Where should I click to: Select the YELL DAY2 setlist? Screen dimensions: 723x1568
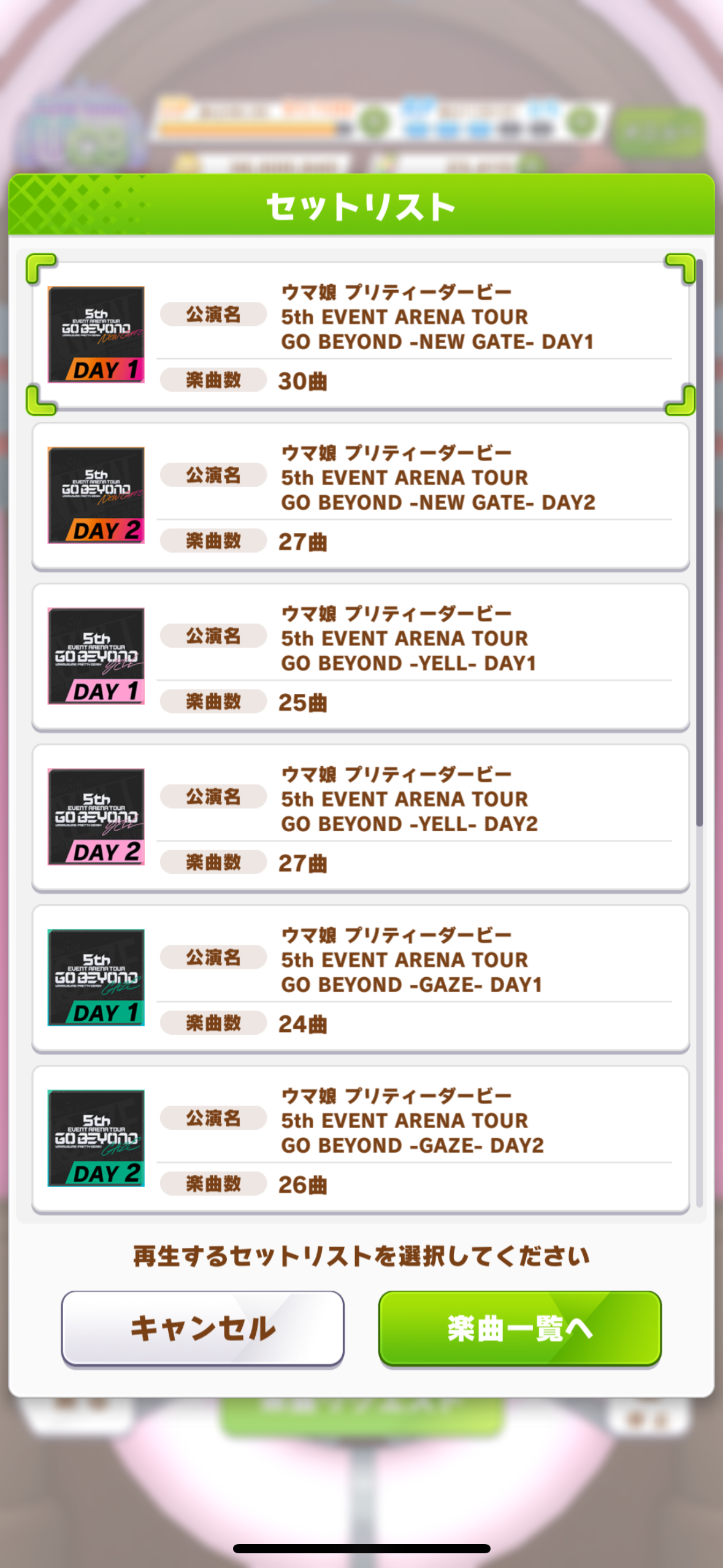point(361,818)
